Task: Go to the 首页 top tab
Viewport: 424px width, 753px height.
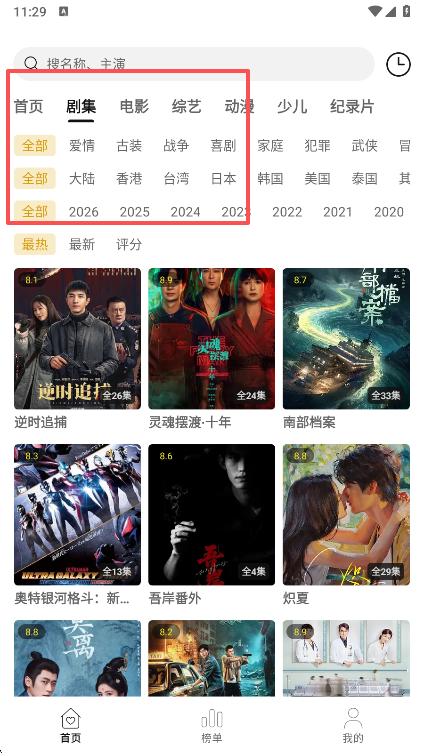Action: click(28, 107)
